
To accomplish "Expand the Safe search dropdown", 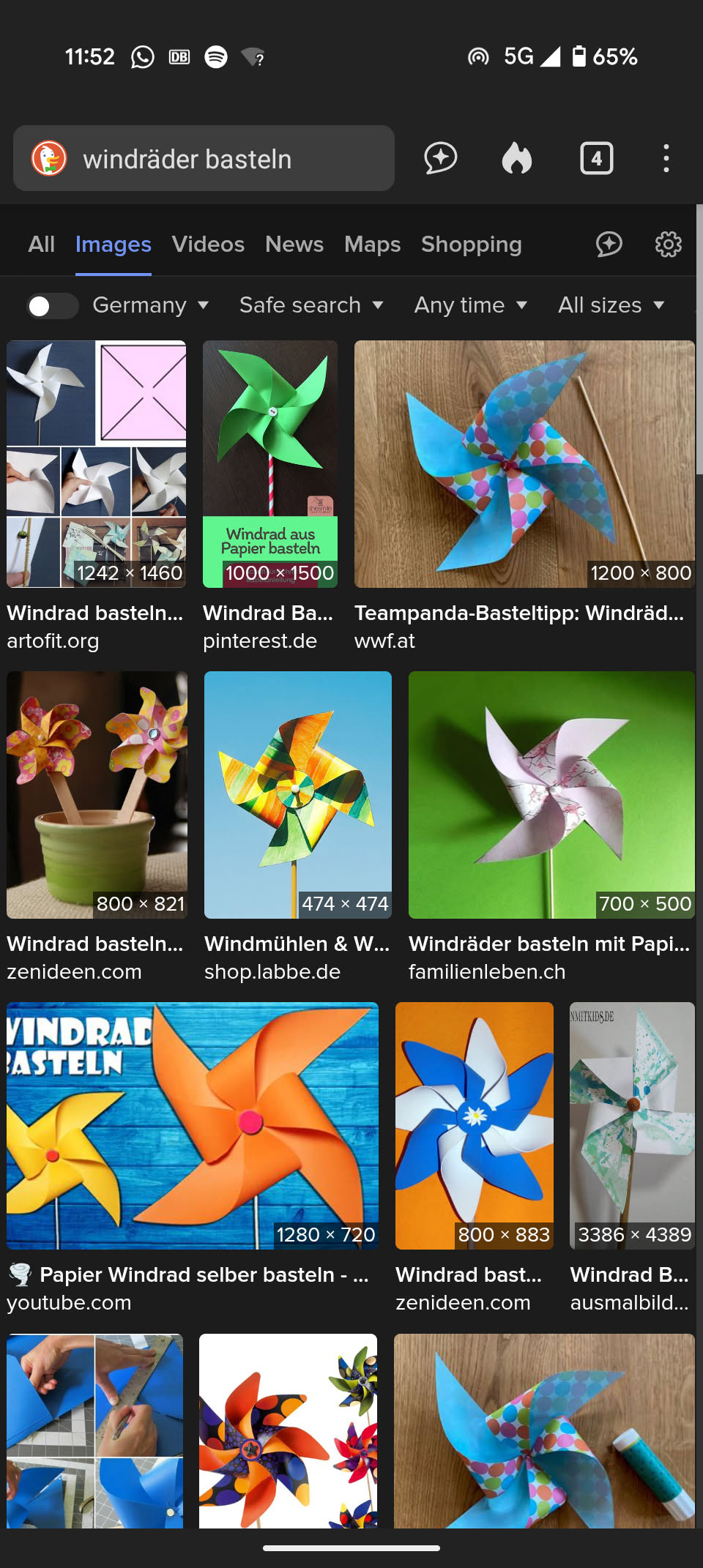I will (x=311, y=305).
